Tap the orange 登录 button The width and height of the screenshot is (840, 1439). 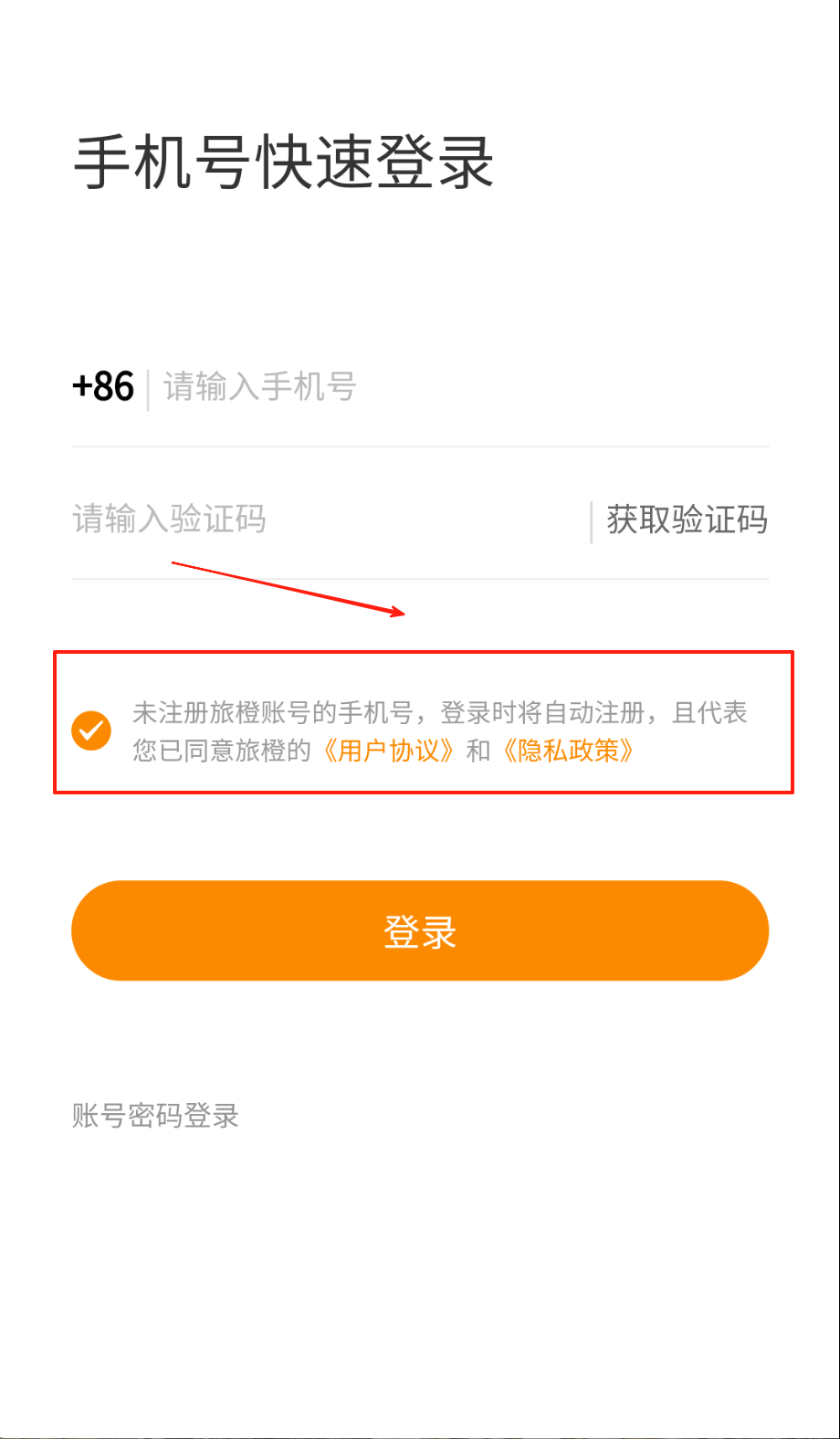click(x=420, y=930)
